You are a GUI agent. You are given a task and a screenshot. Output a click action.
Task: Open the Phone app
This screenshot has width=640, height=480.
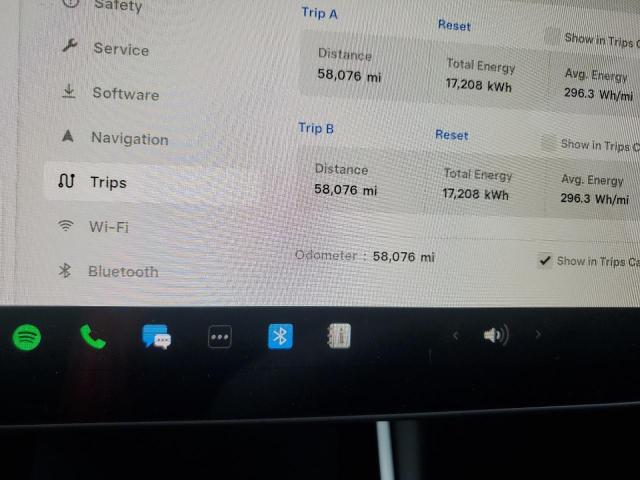[93, 337]
